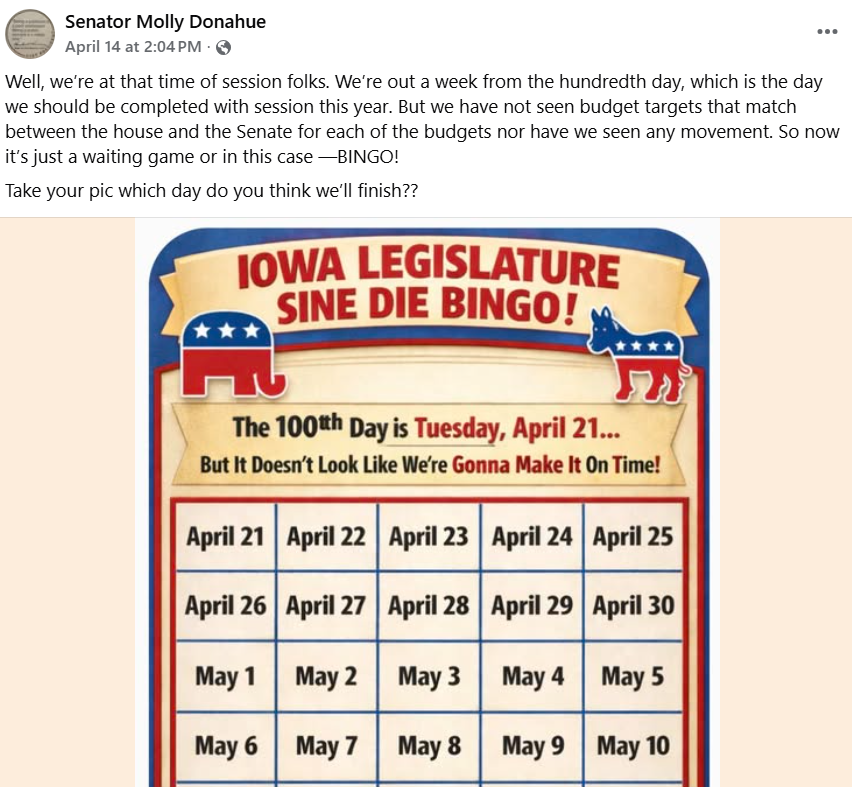Open the post via its April 14 timestamp
Screen dimensions: 852x787
pos(134,47)
